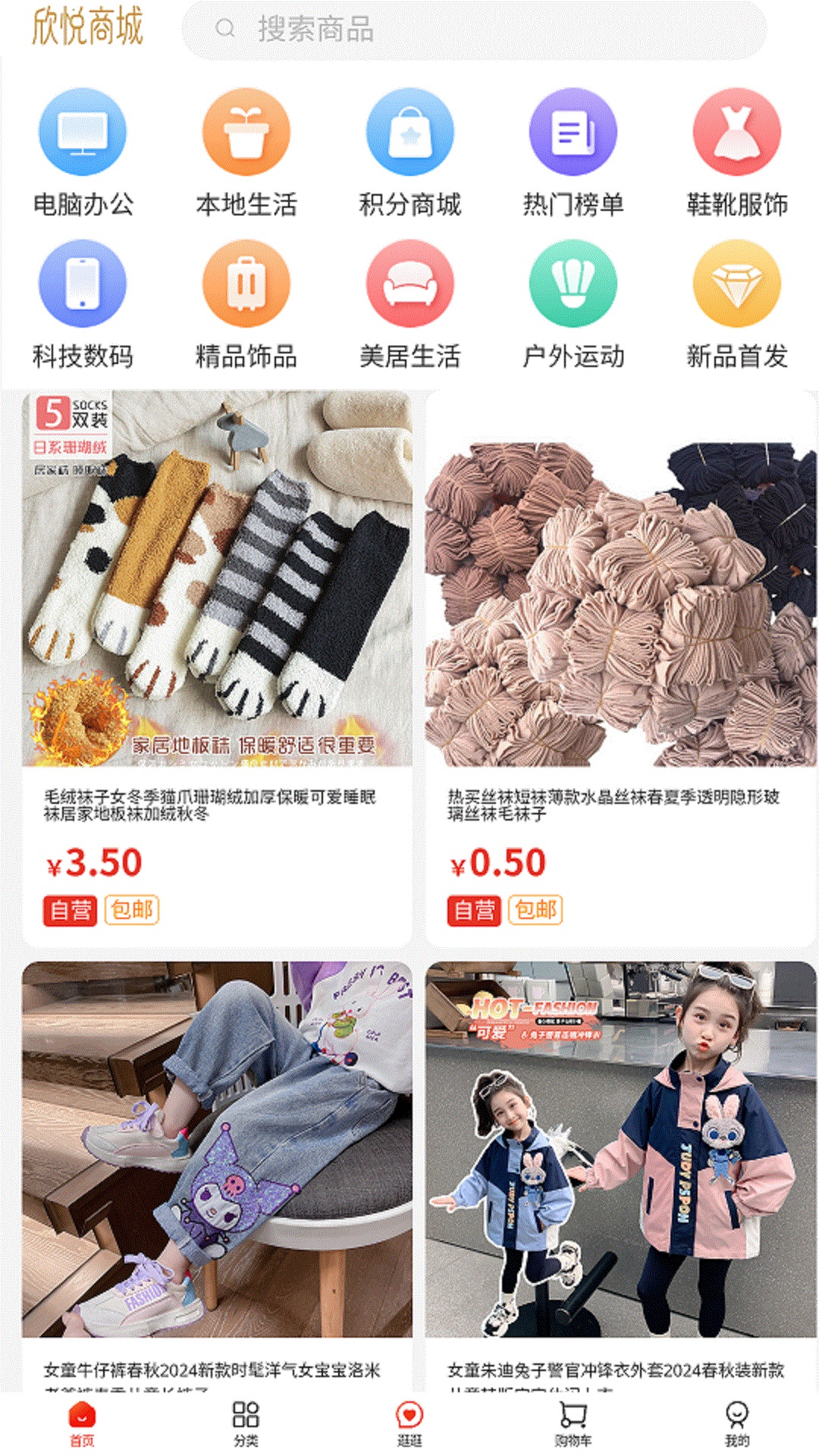This screenshot has width=819, height=1456.
Task: Go to the 我的 profile tab
Action: click(737, 1424)
